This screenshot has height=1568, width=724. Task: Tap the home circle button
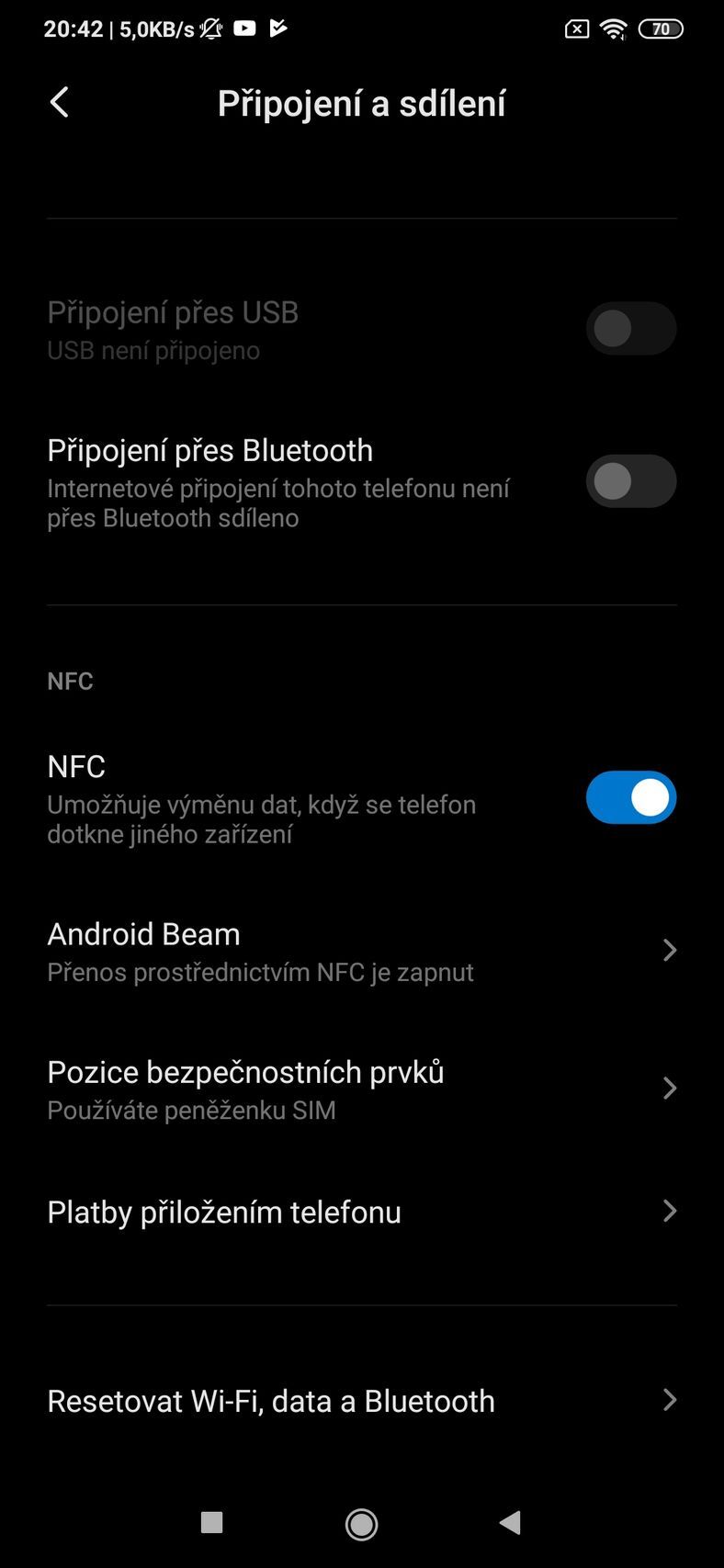pyautogui.click(x=361, y=1522)
